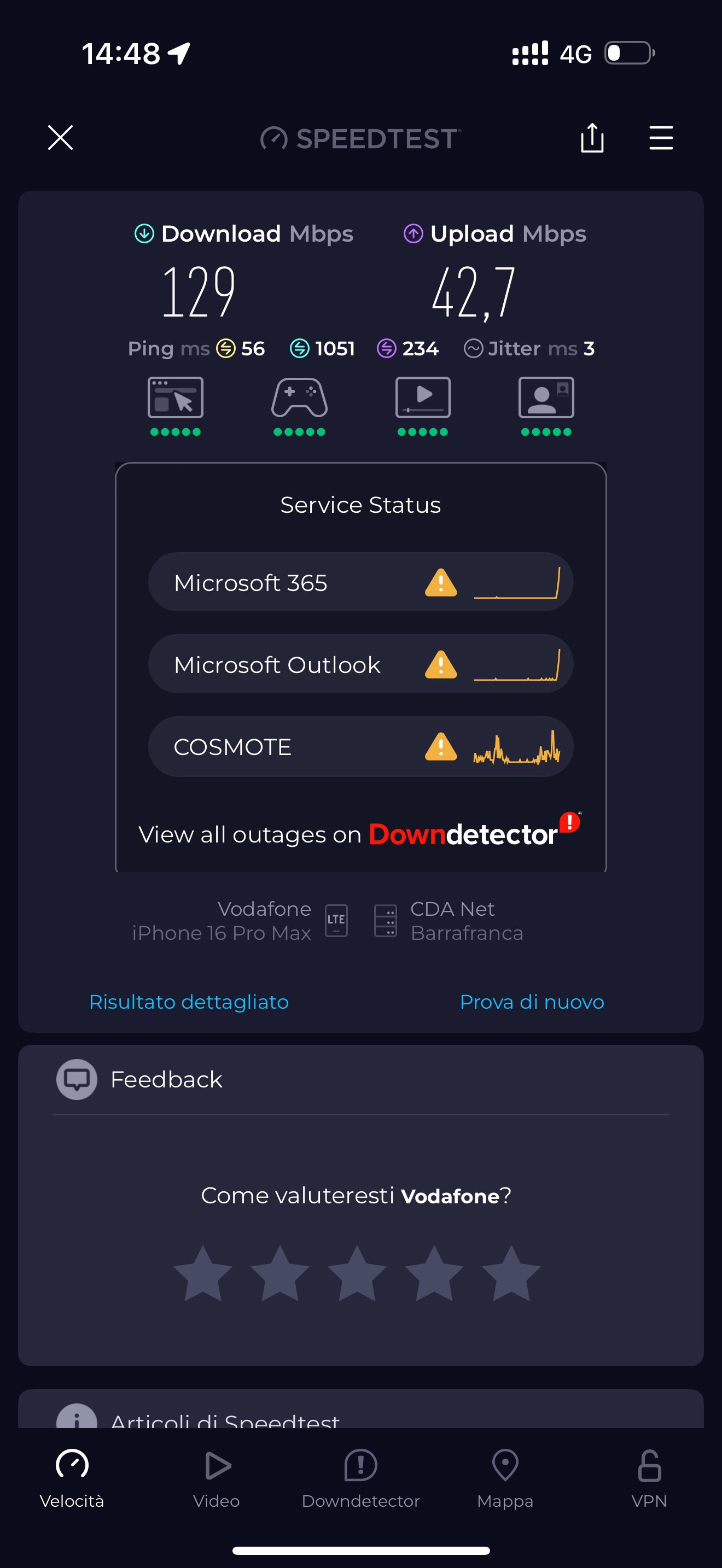The image size is (722, 1568).
Task: Open the hamburger menu
Action: (x=661, y=138)
